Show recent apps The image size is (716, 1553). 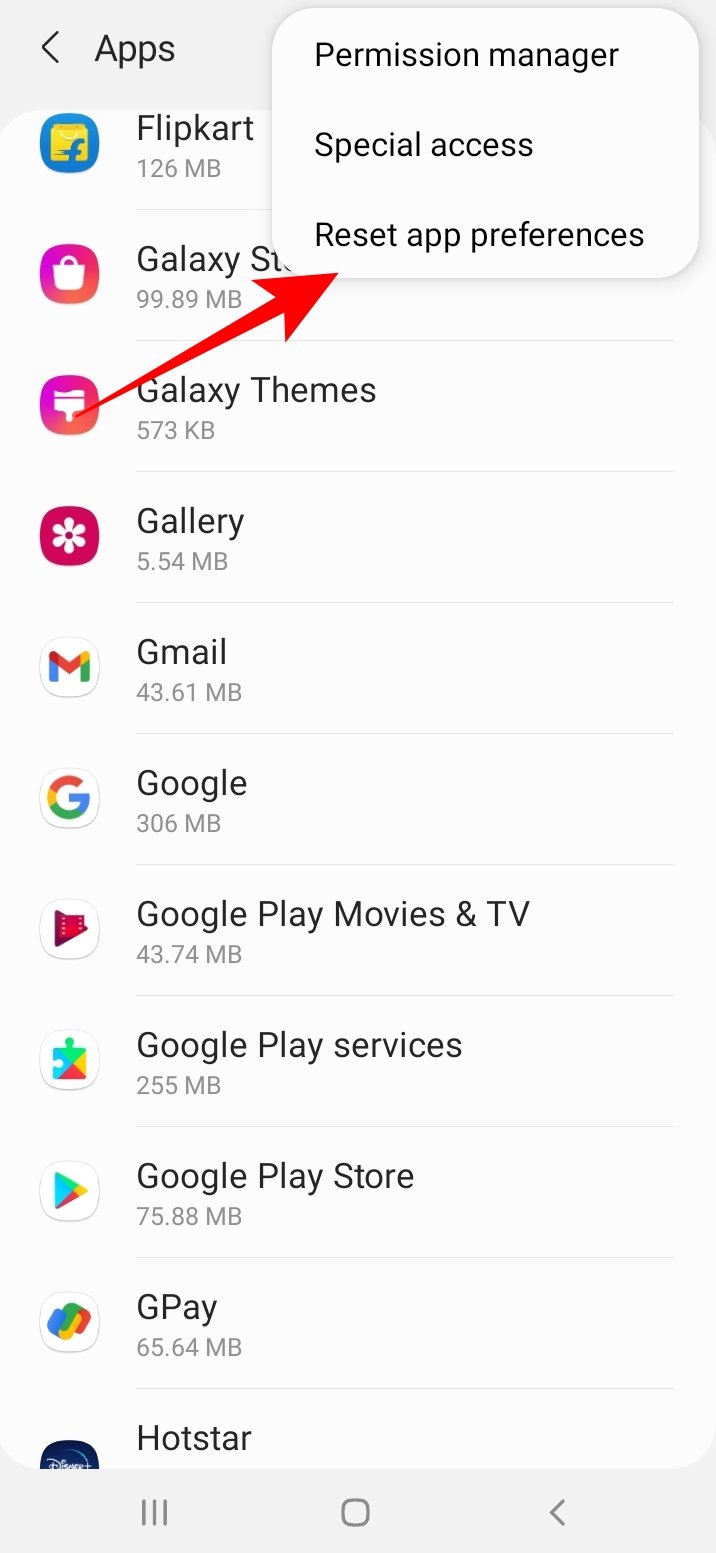[x=154, y=1512]
